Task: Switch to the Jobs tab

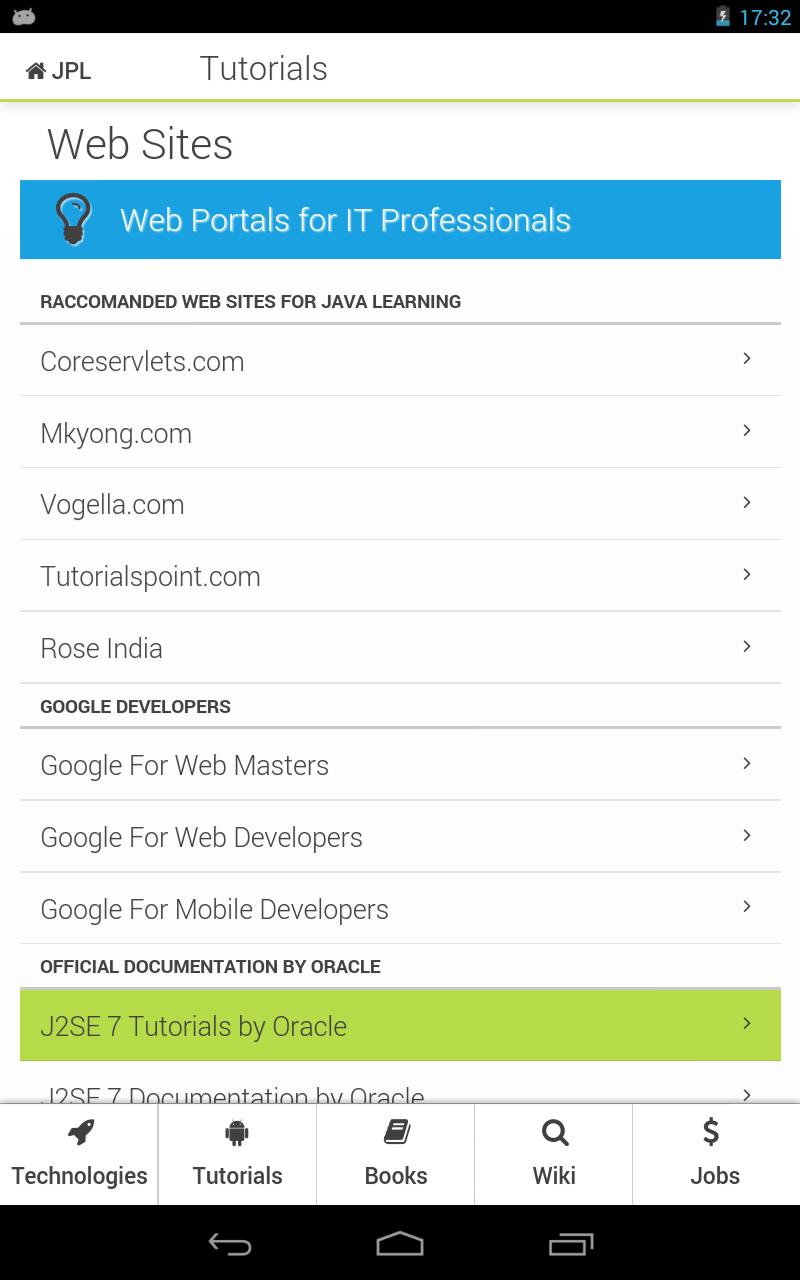Action: pyautogui.click(x=715, y=1155)
